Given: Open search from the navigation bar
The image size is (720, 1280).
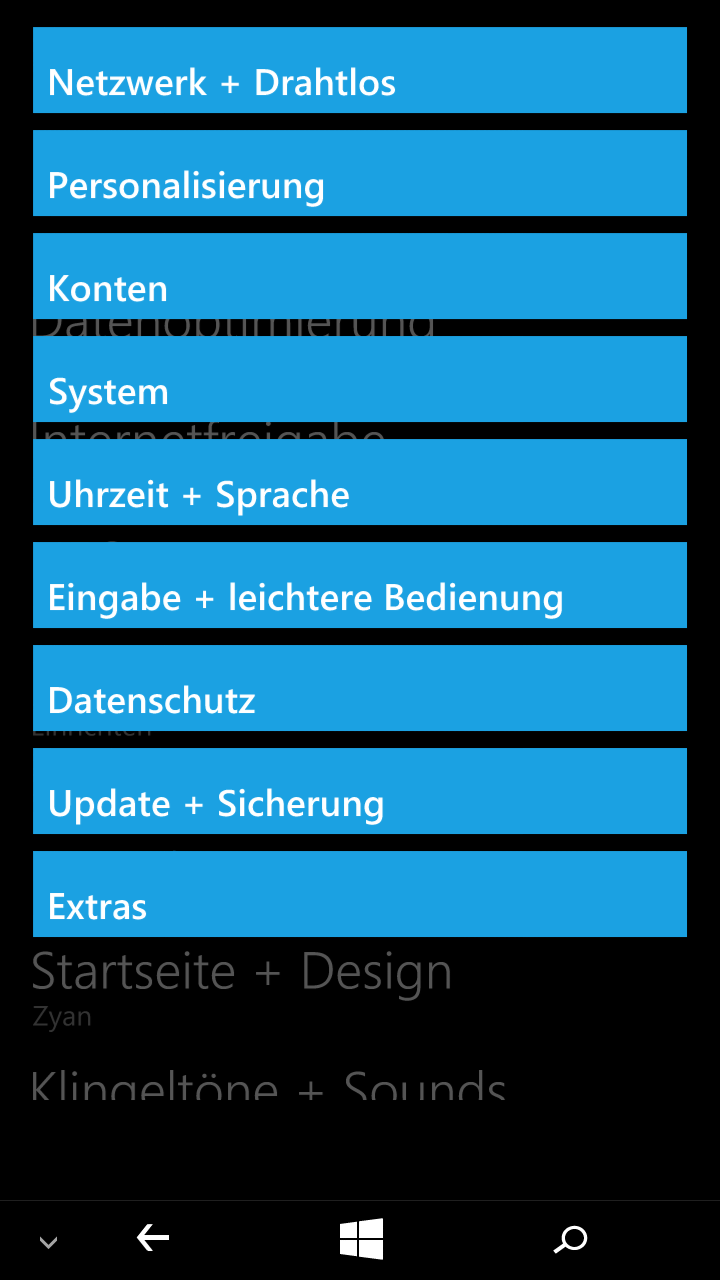Looking at the screenshot, I should [x=570, y=1240].
